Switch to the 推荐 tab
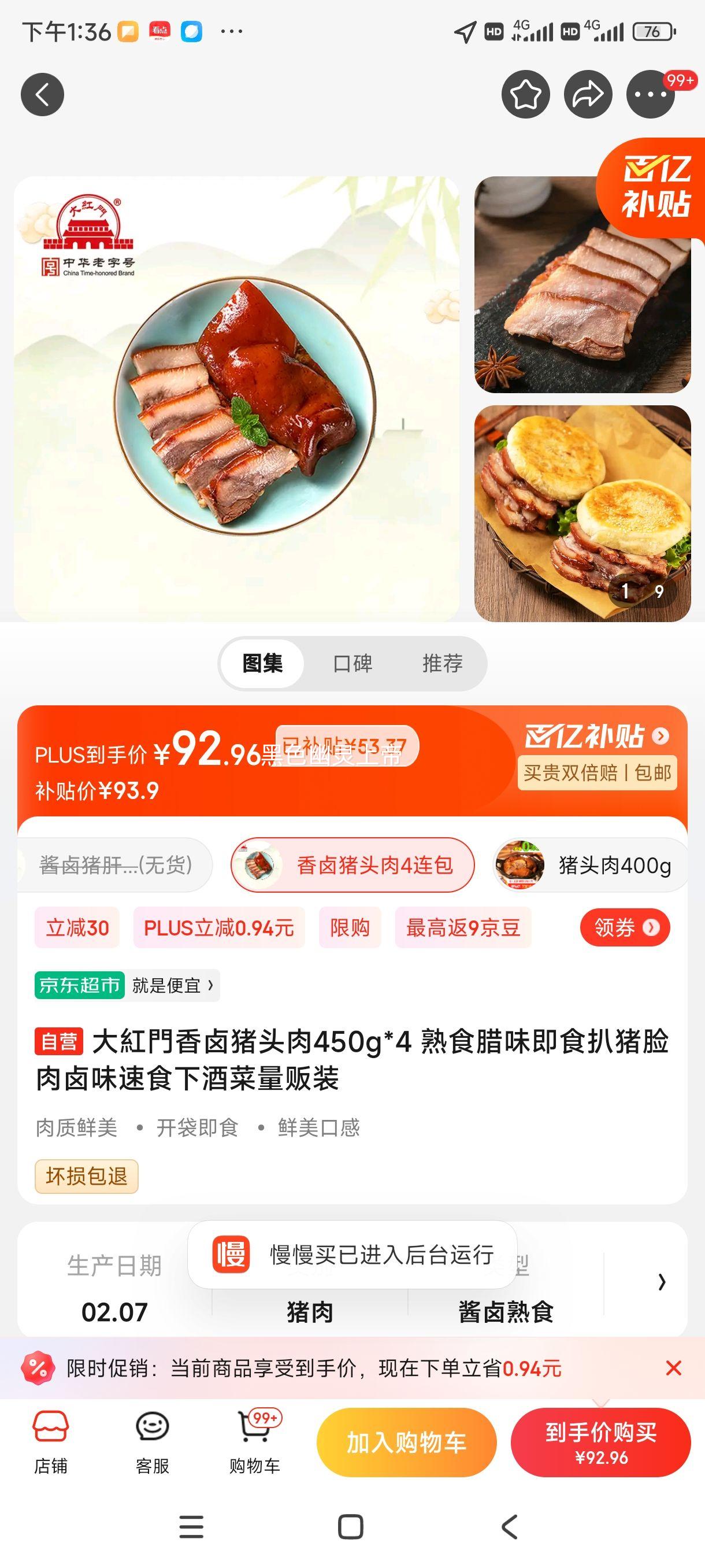Image resolution: width=705 pixels, height=1568 pixels. click(x=441, y=664)
